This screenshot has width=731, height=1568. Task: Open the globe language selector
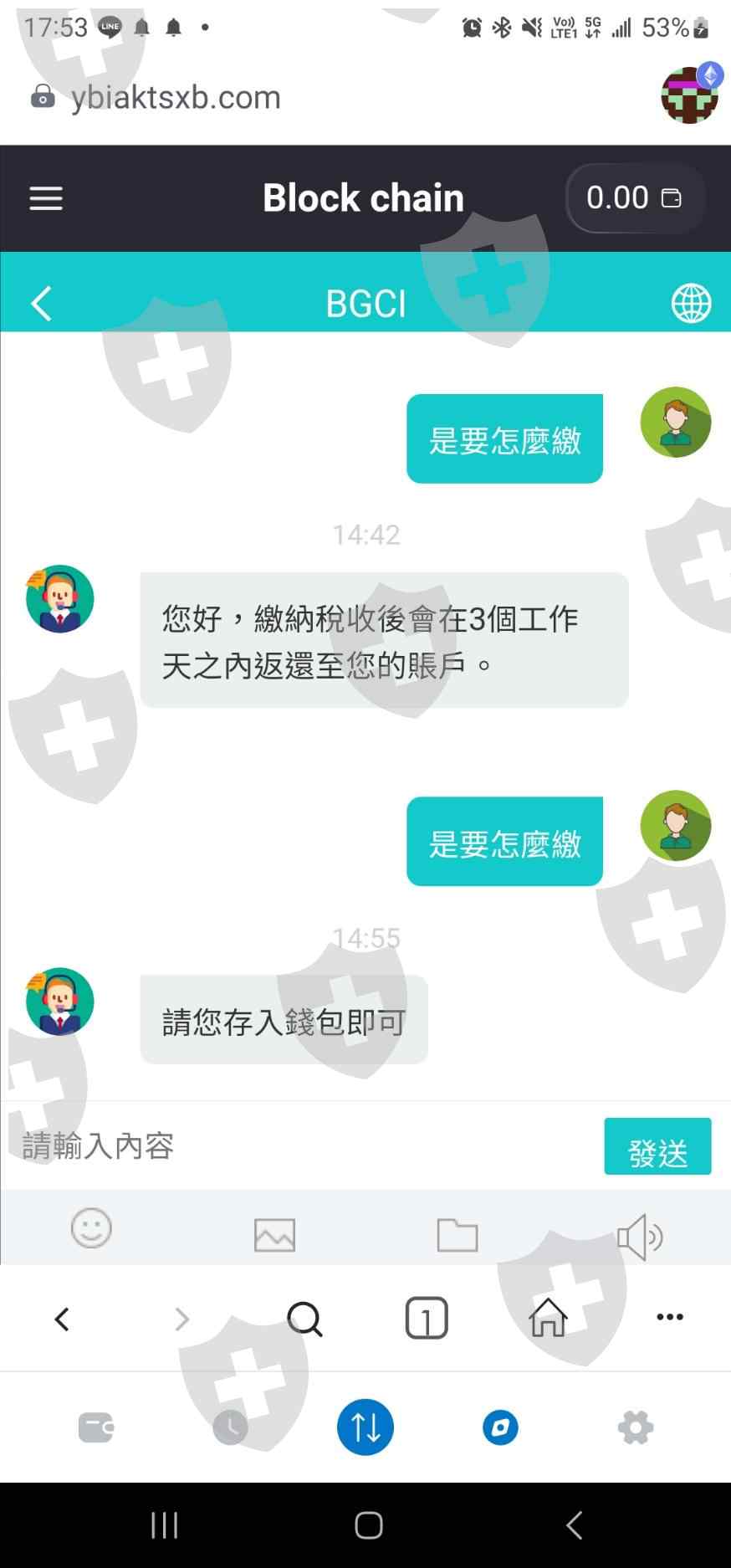(691, 303)
